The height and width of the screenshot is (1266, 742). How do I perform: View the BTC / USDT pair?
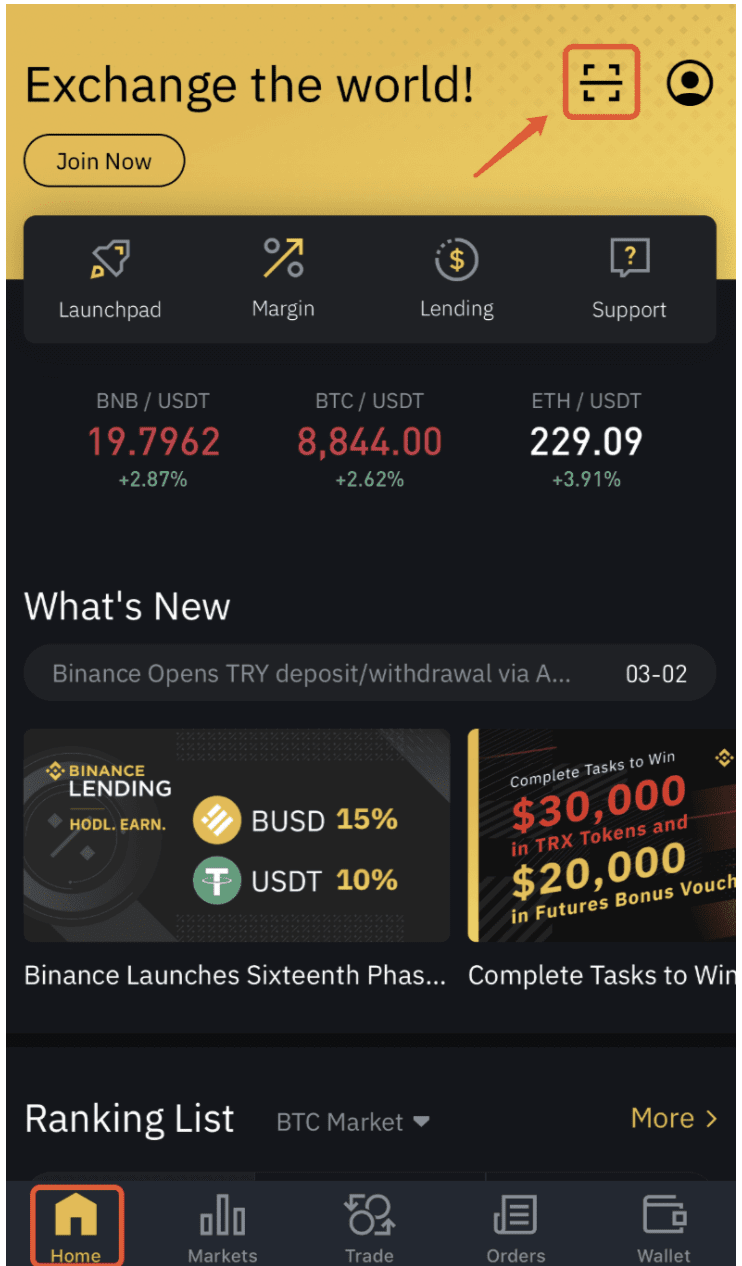tap(369, 441)
